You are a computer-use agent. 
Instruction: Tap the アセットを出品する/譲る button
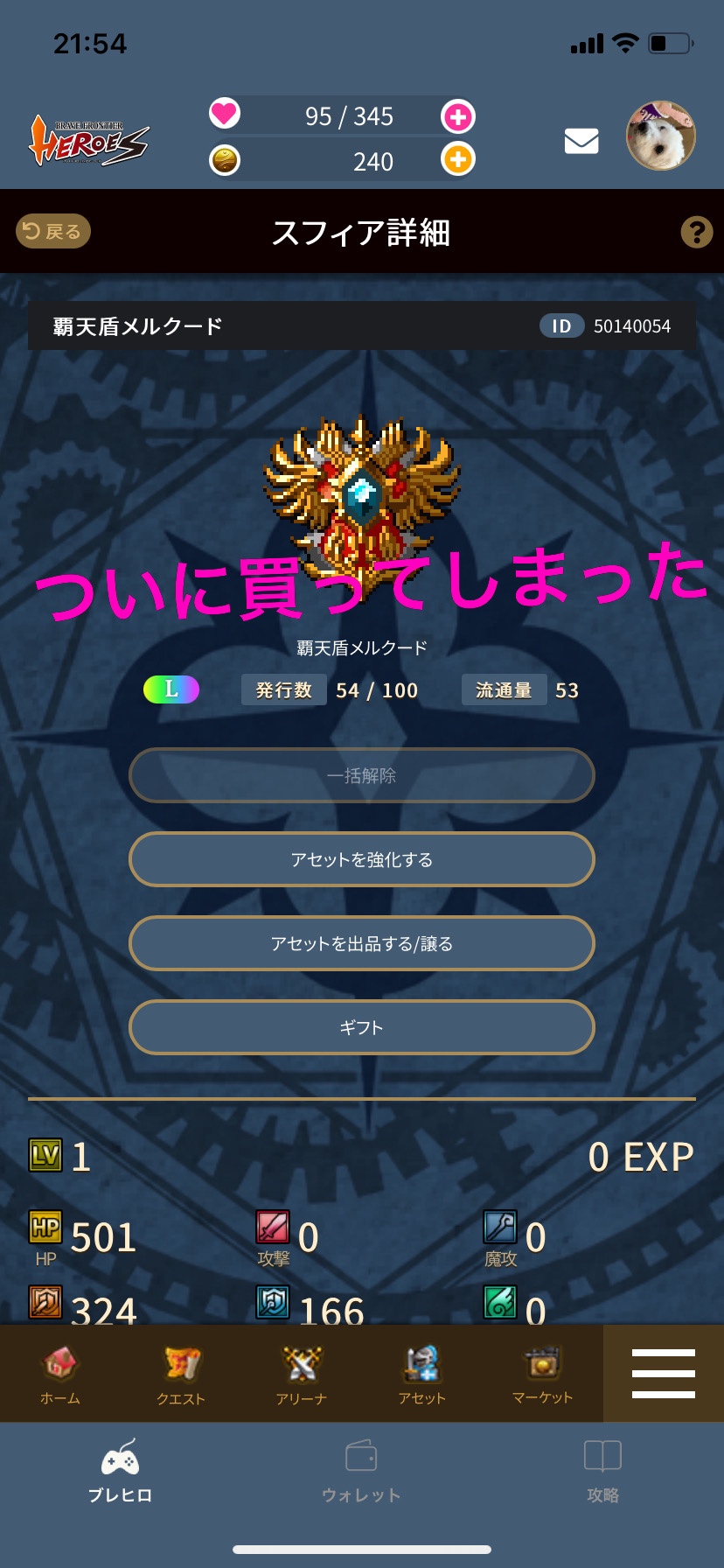point(362,943)
